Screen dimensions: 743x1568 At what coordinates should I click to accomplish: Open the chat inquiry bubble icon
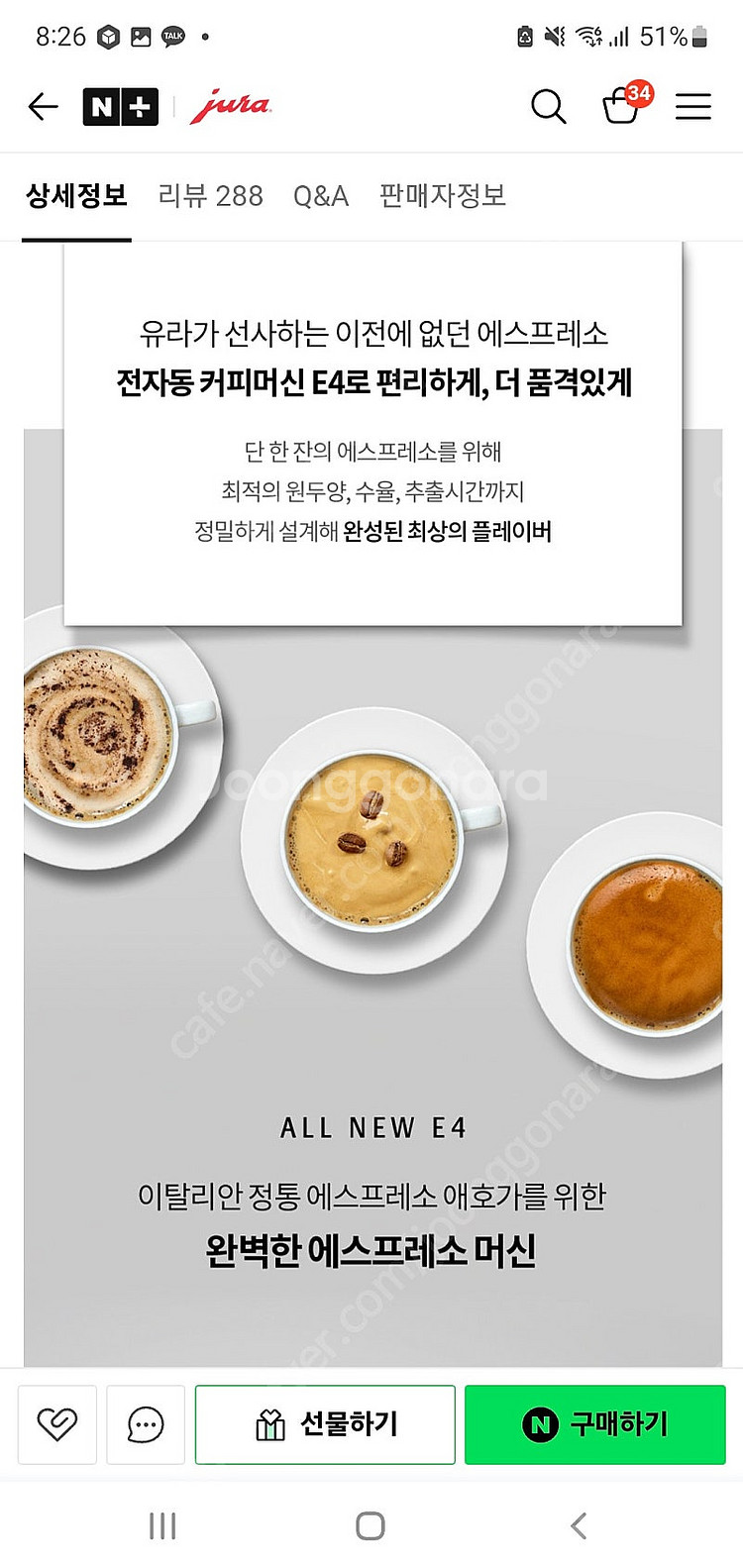[x=146, y=1424]
